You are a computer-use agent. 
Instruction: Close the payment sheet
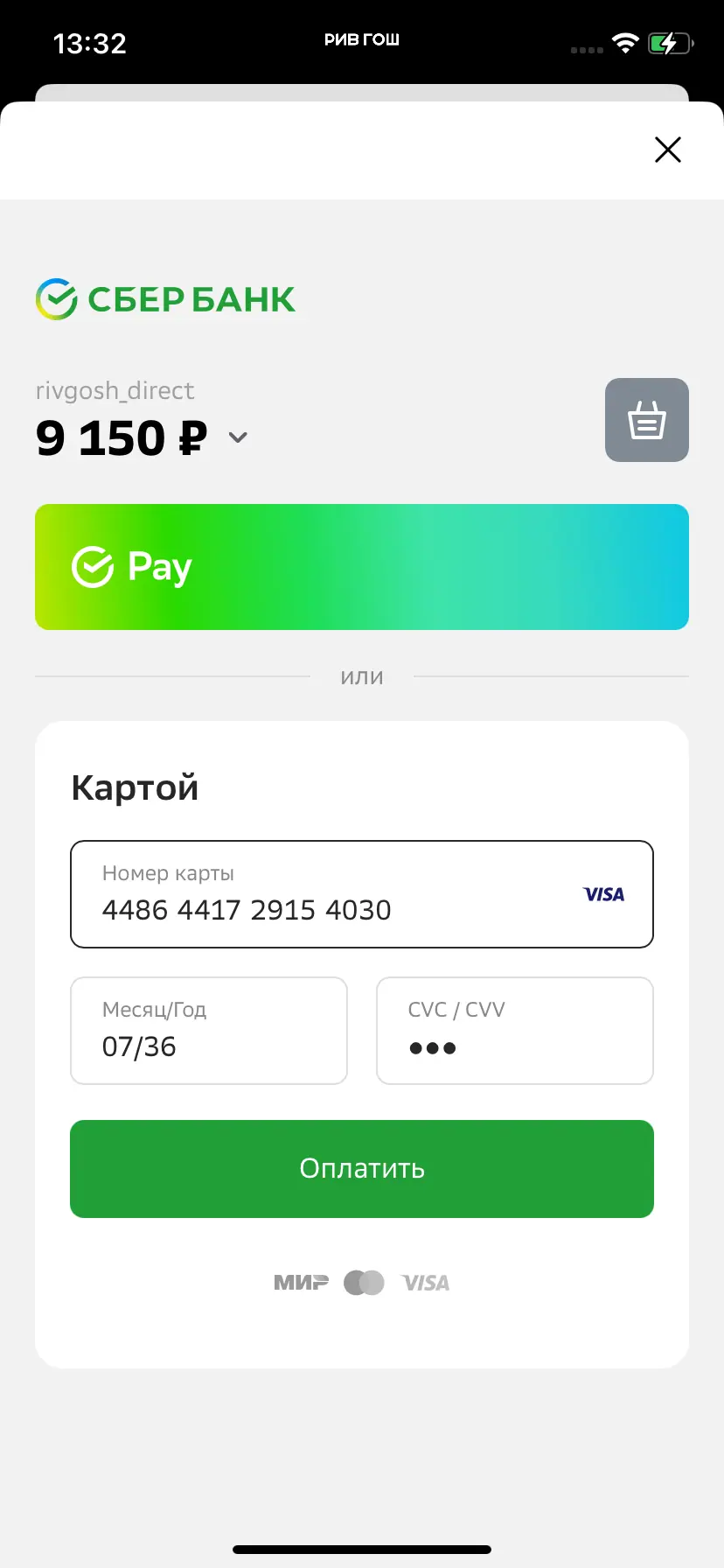(668, 150)
